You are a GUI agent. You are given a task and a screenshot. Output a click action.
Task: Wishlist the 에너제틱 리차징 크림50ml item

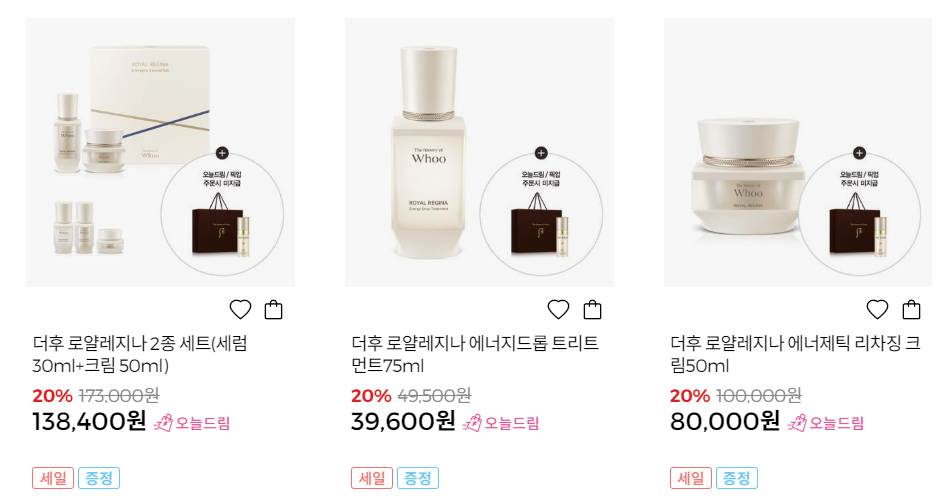tap(877, 310)
